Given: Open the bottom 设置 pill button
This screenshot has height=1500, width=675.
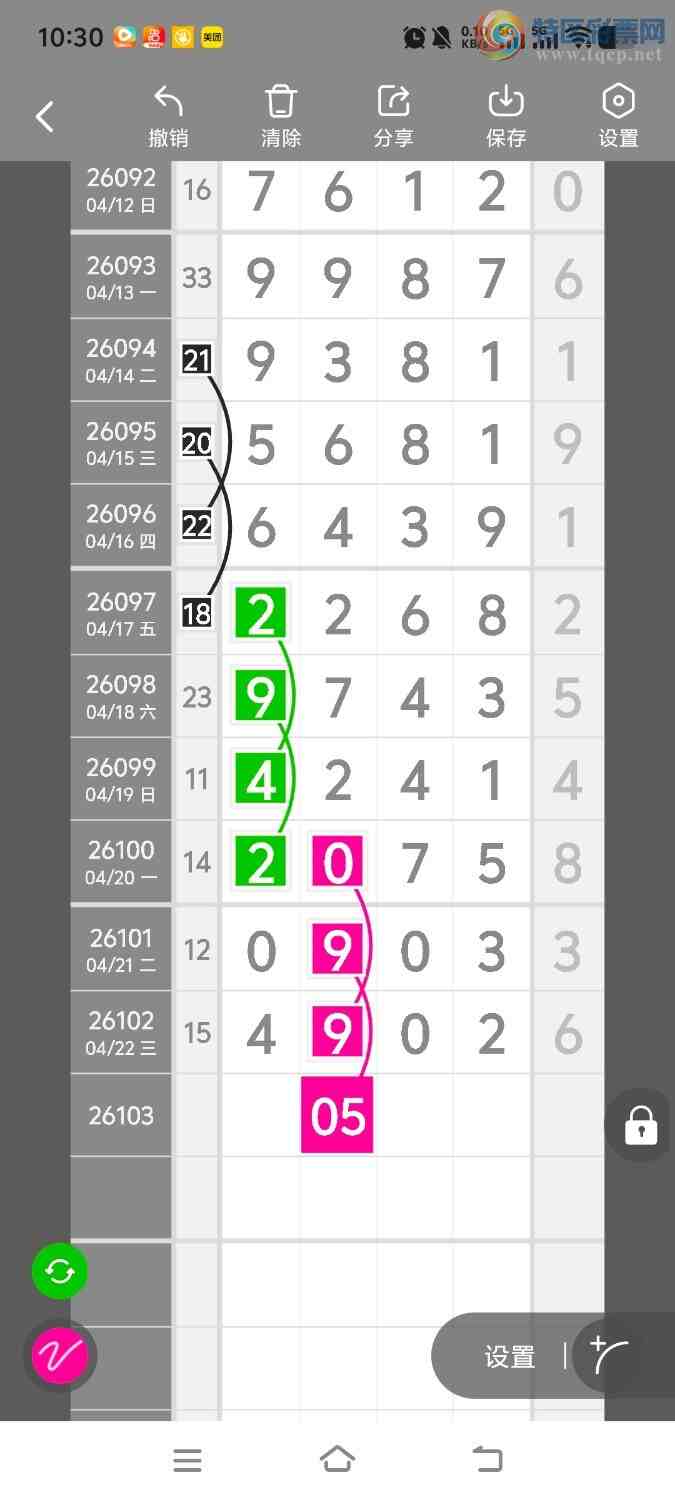Looking at the screenshot, I should click(x=509, y=1357).
